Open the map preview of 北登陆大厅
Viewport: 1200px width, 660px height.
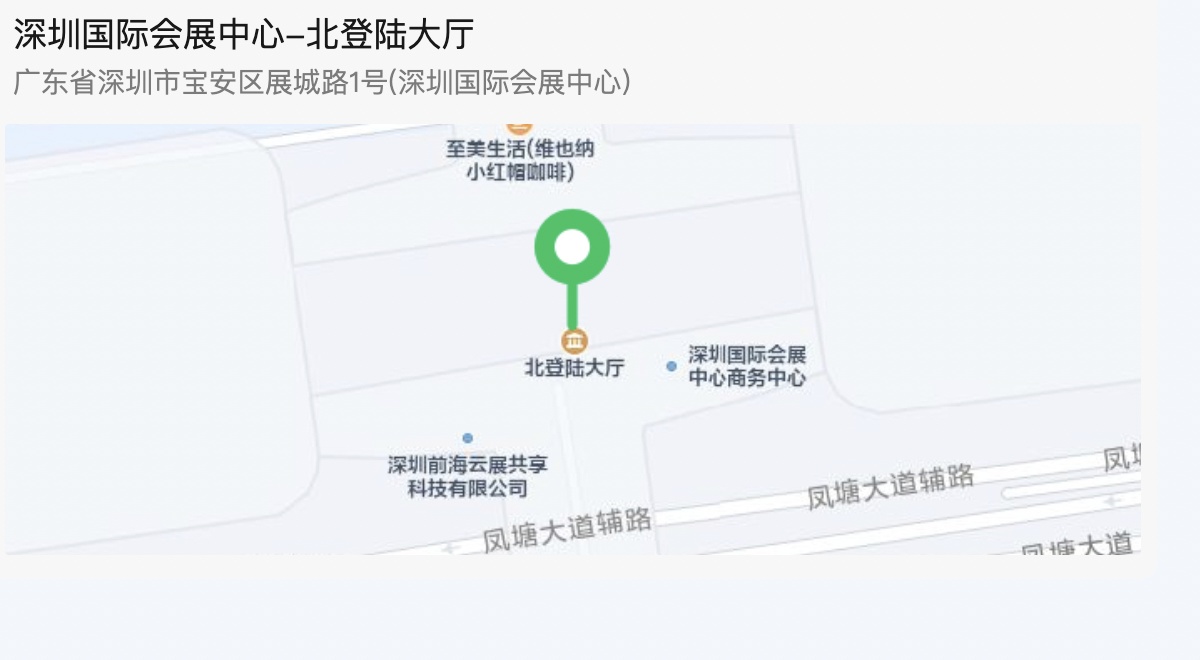[572, 338]
